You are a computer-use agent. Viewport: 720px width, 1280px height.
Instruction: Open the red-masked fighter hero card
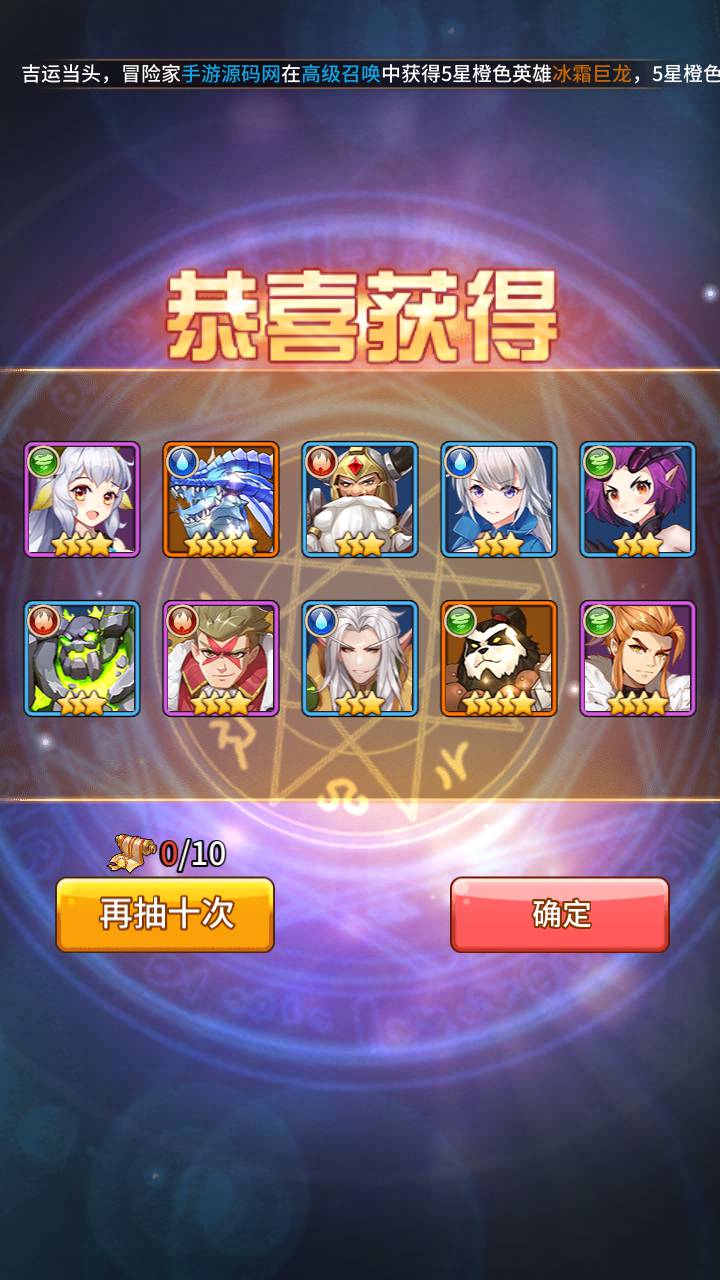tap(221, 658)
